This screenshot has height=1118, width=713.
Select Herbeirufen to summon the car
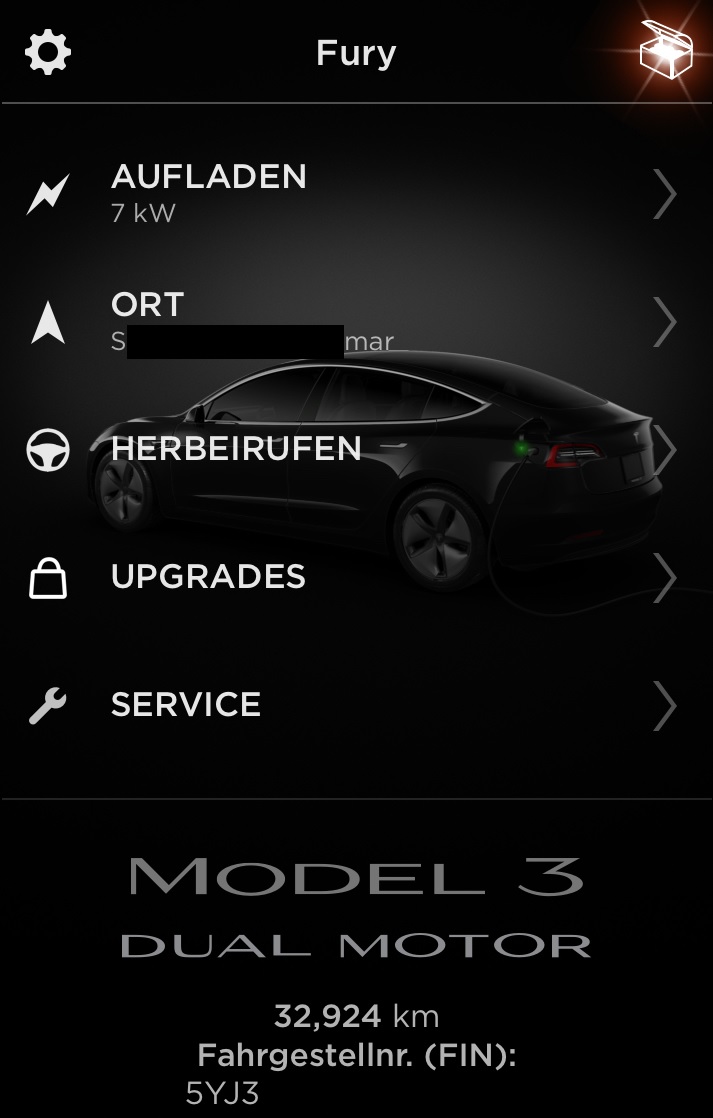click(356, 449)
